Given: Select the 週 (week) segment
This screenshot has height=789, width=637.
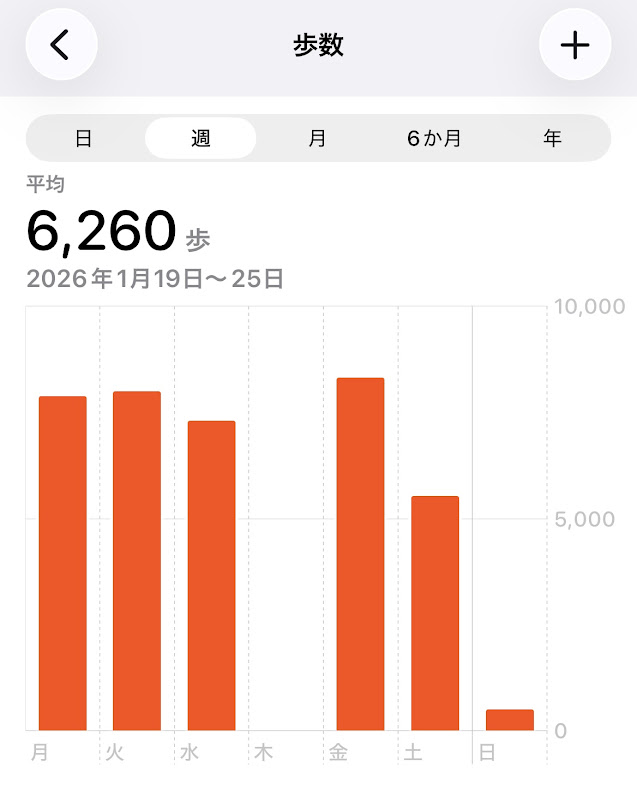Looking at the screenshot, I should coord(200,138).
